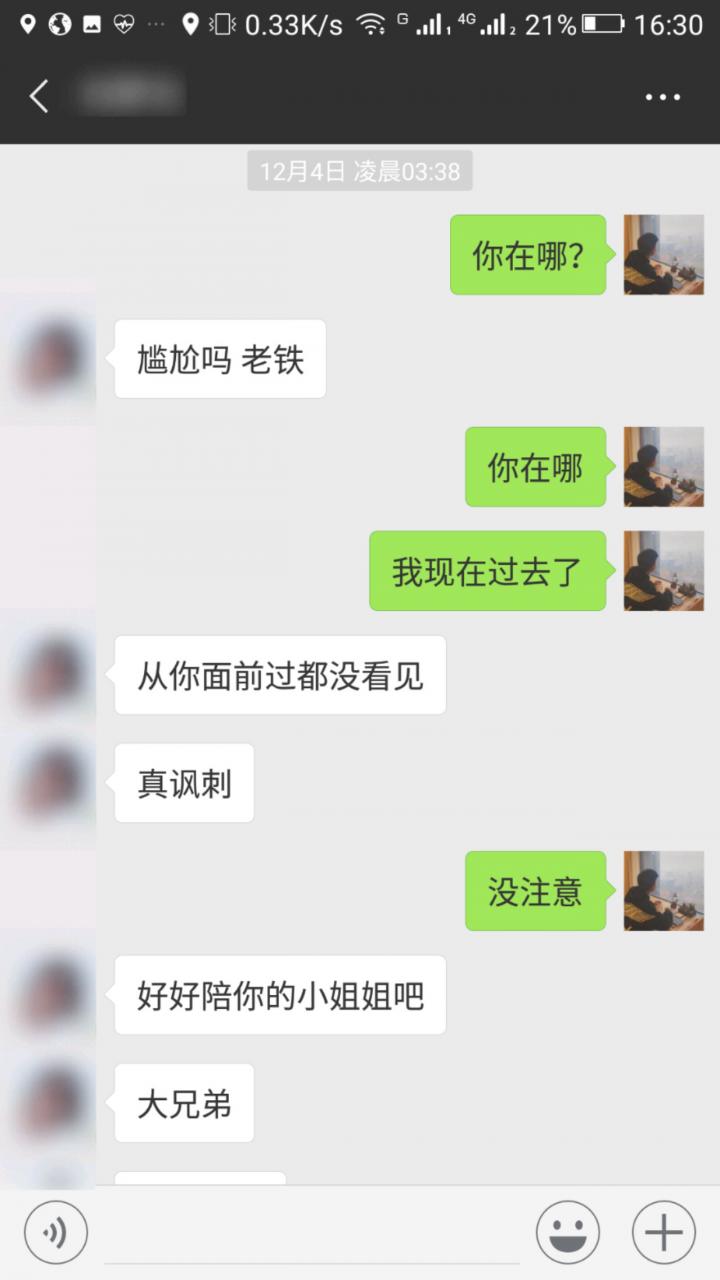The height and width of the screenshot is (1280, 720).
Task: Open chat settings via three-dot icon
Action: (662, 96)
